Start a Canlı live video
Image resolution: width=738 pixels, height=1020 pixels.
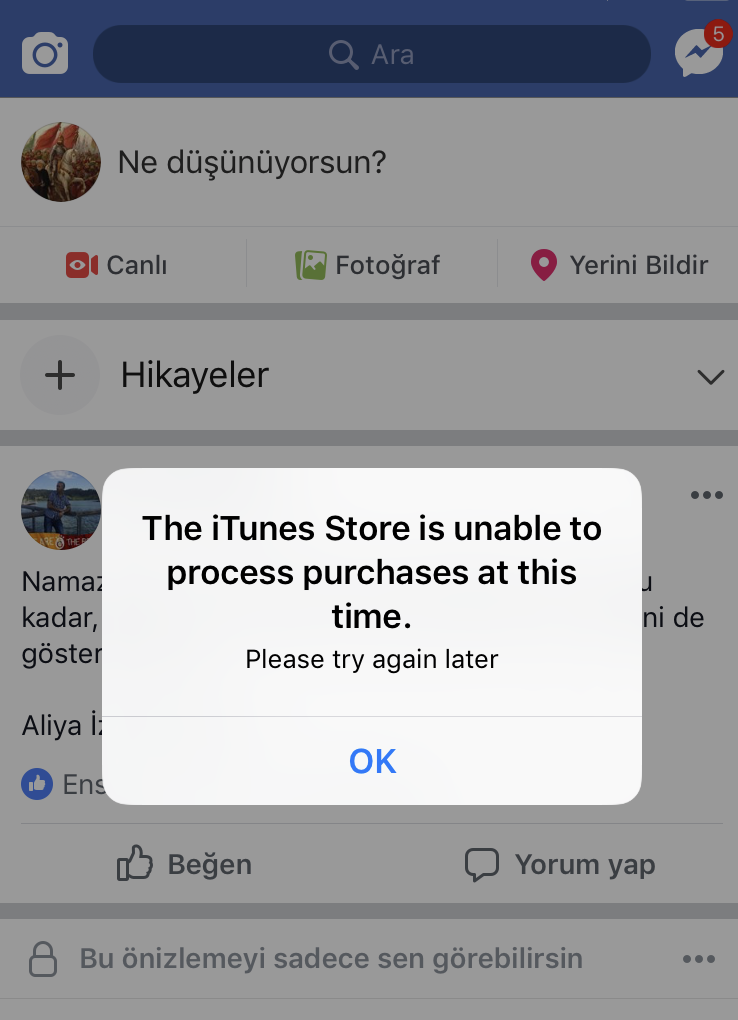(x=117, y=265)
